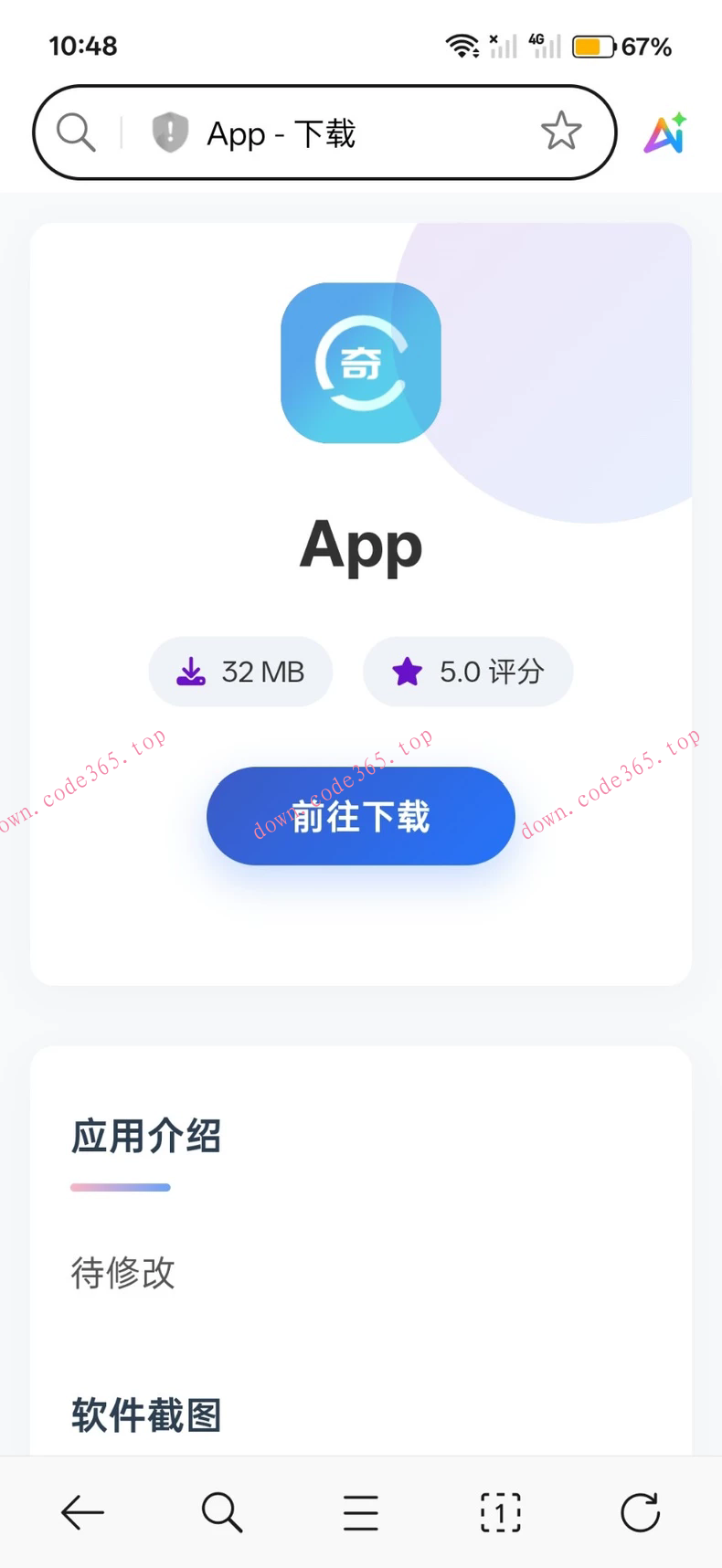Go back using the left arrow
This screenshot has height=1568, width=722.
coord(82,1512)
